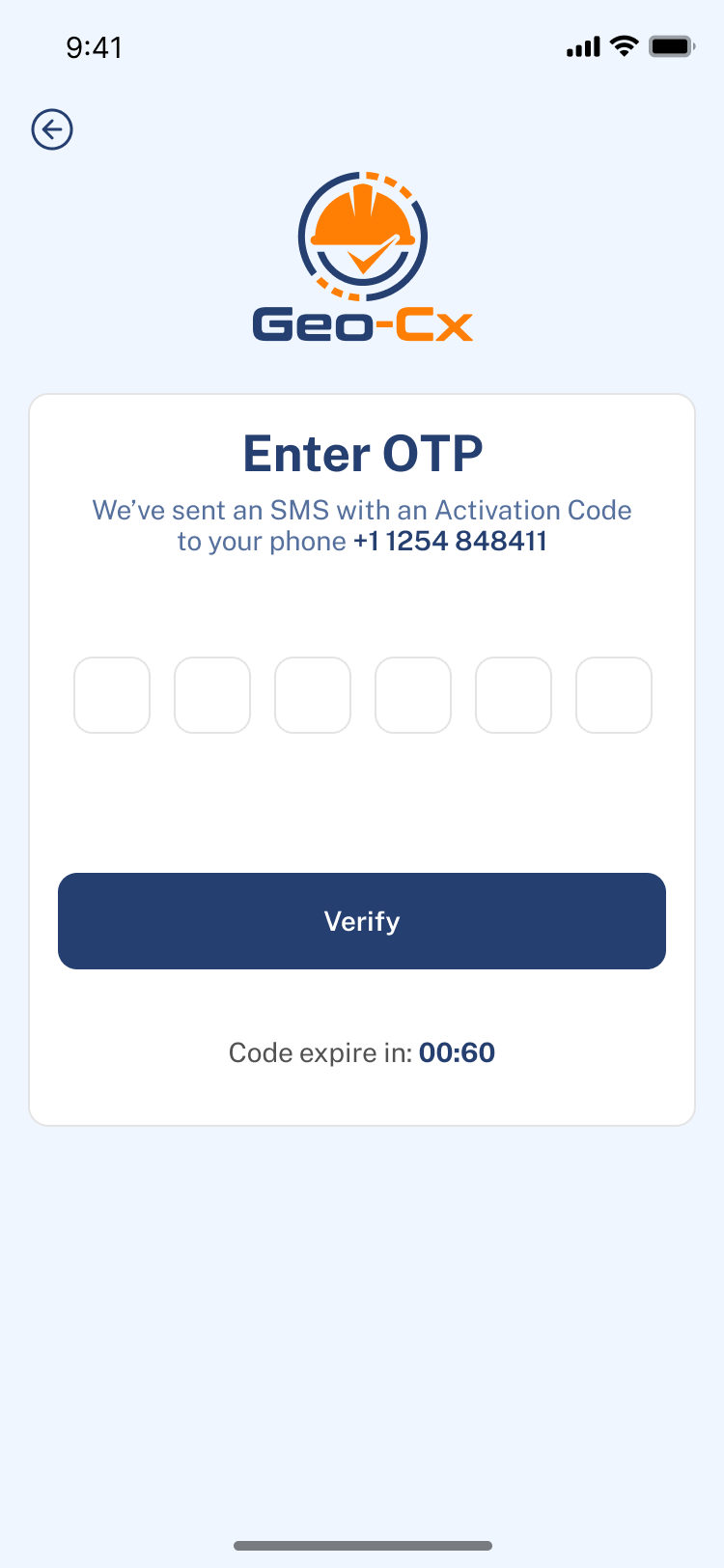The image size is (724, 1568).
Task: Focus the first OTP digit box
Action: [x=112, y=695]
